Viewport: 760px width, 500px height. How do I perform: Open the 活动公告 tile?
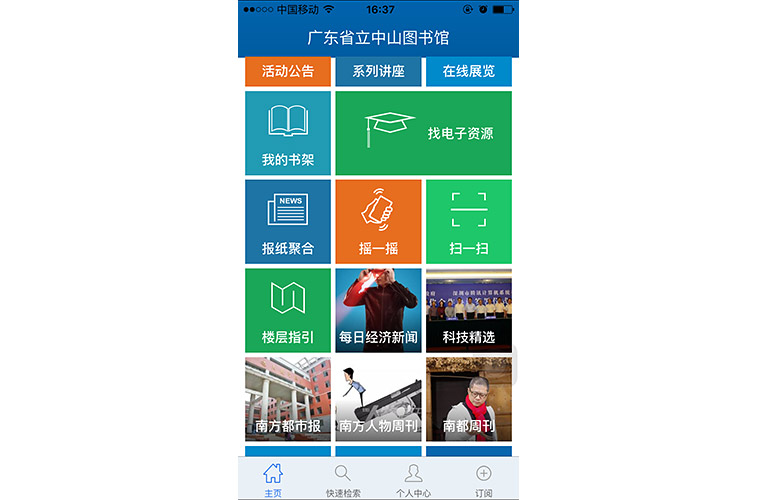point(287,72)
